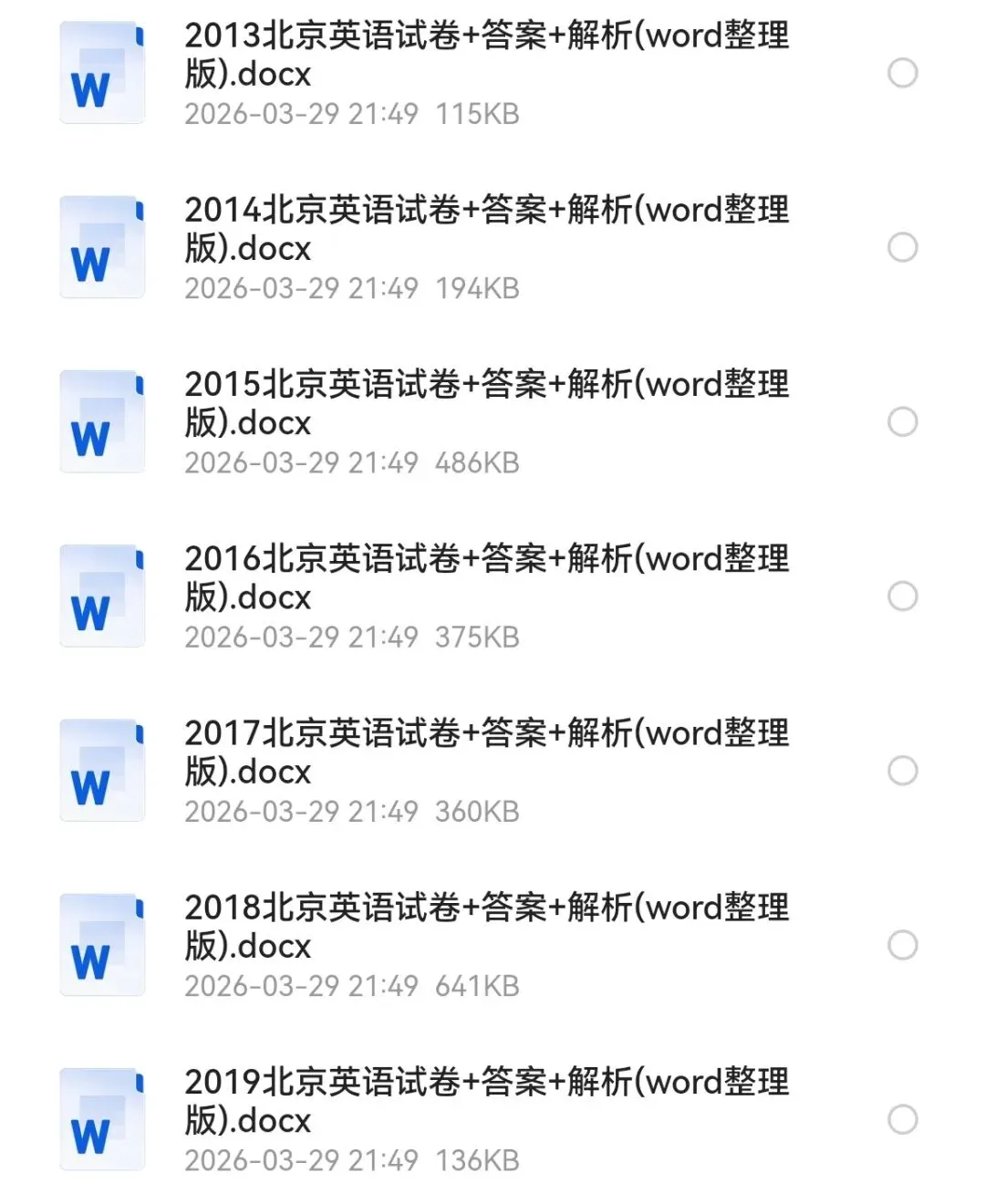The width and height of the screenshot is (985, 1204).
Task: Select the 2016北京英语试卷 file circle
Action: (902, 597)
